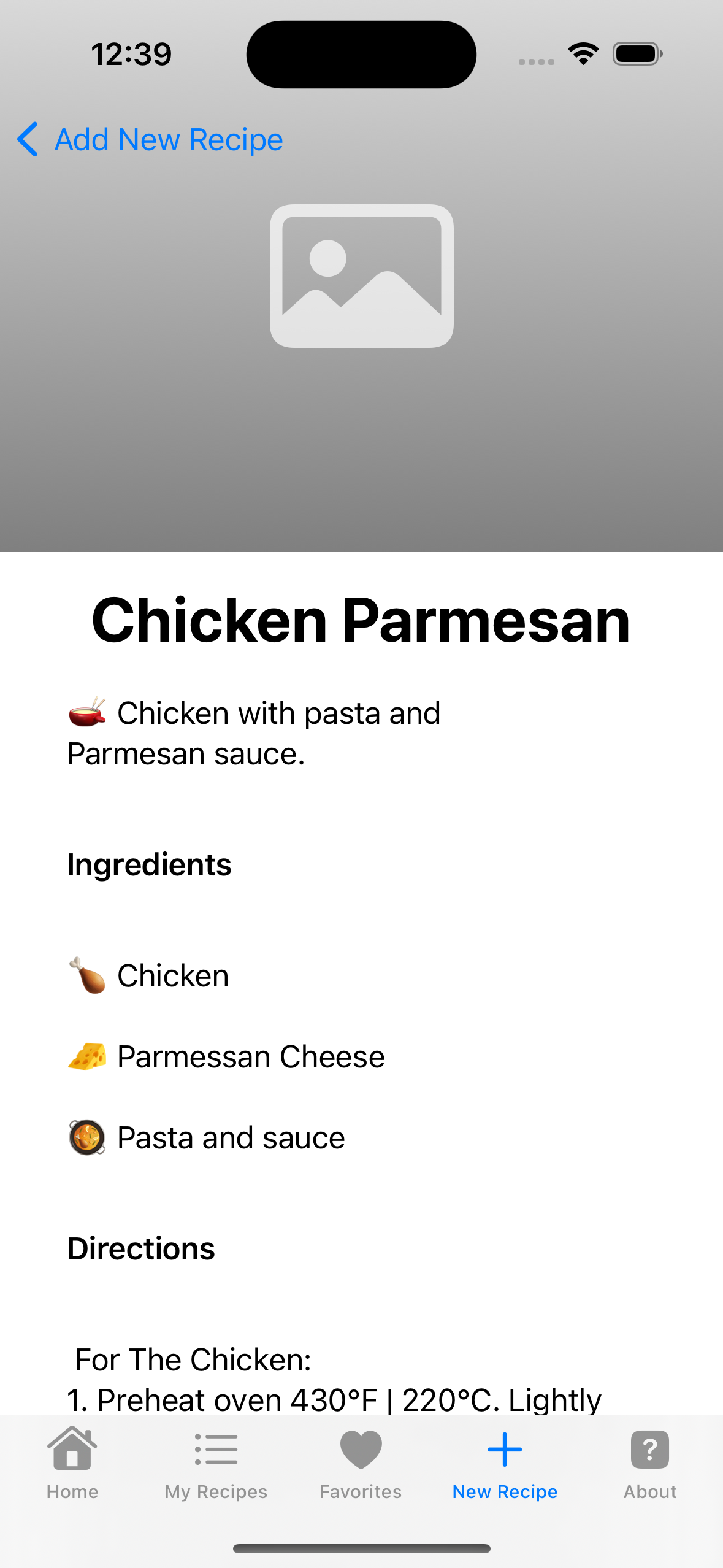Tap Add New Recipe back link
The width and height of the screenshot is (723, 1568).
tap(167, 140)
